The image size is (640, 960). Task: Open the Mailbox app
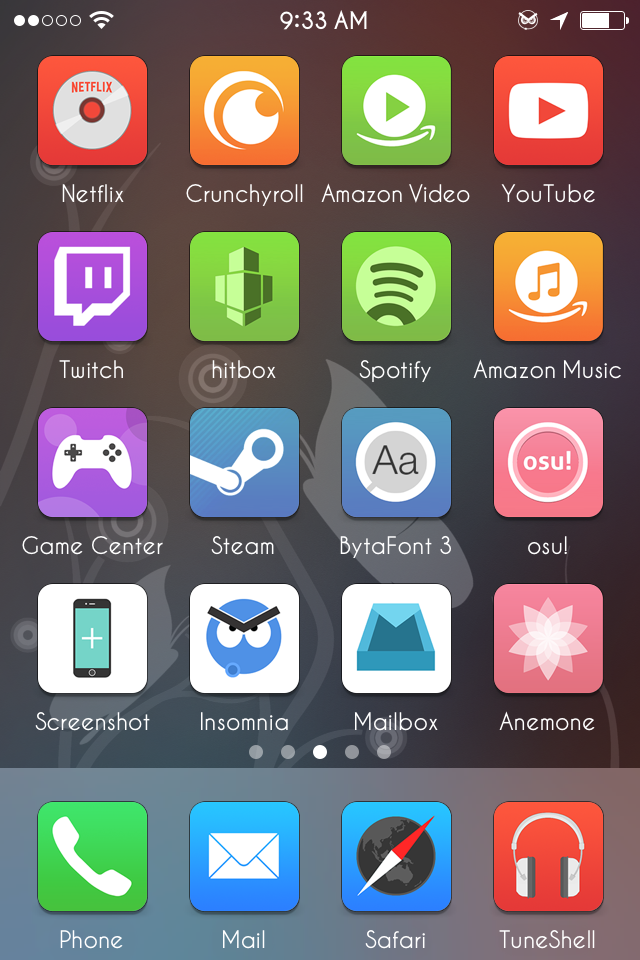point(396,638)
